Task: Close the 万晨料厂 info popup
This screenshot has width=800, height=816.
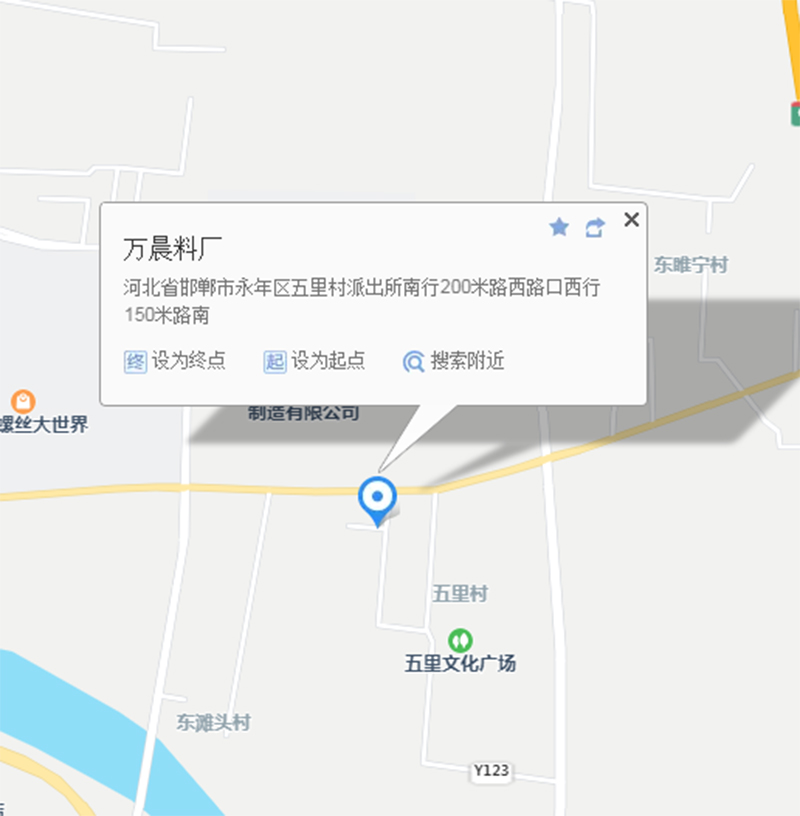Action: (x=631, y=220)
